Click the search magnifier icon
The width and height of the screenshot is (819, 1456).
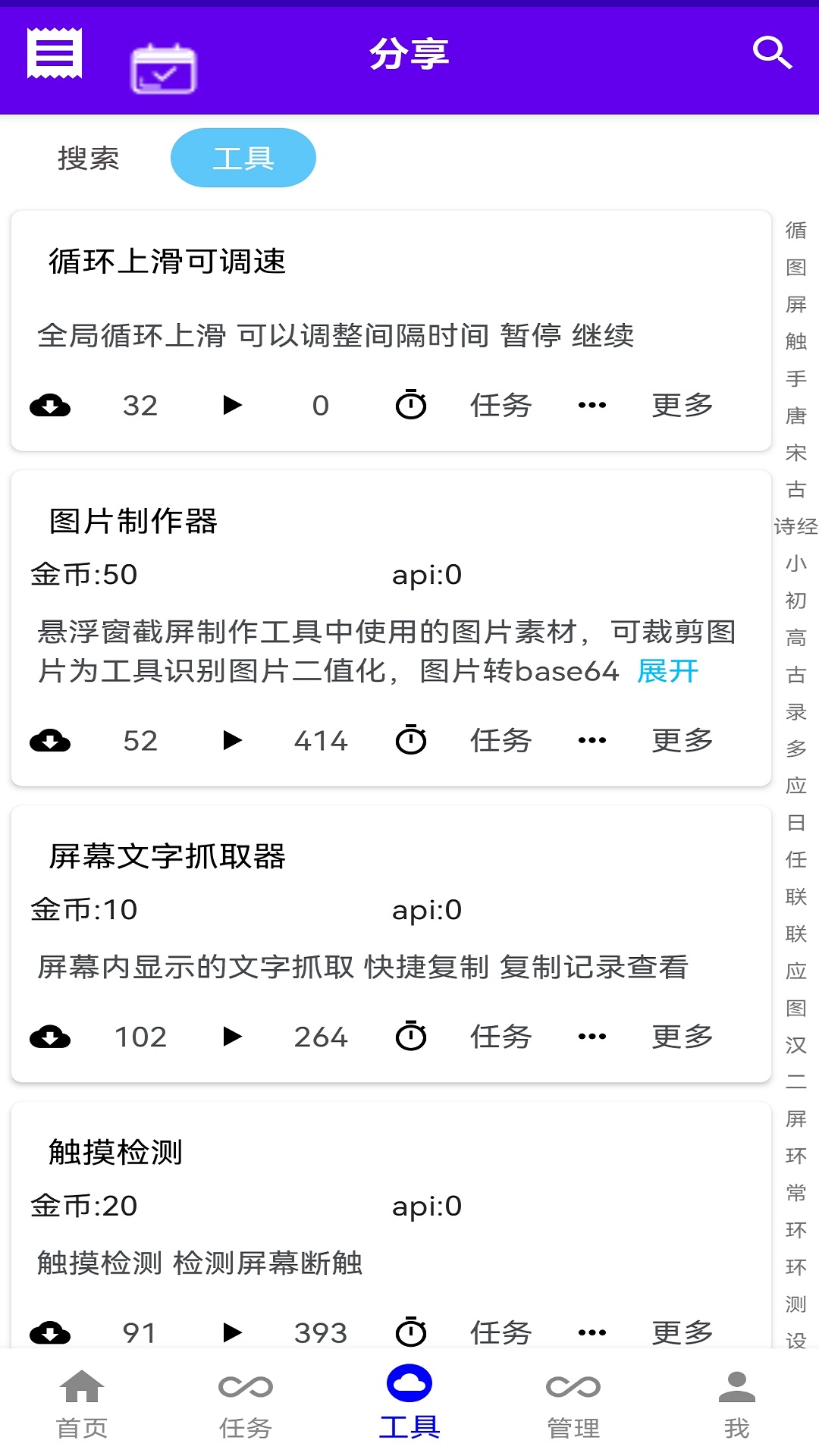coord(771,53)
